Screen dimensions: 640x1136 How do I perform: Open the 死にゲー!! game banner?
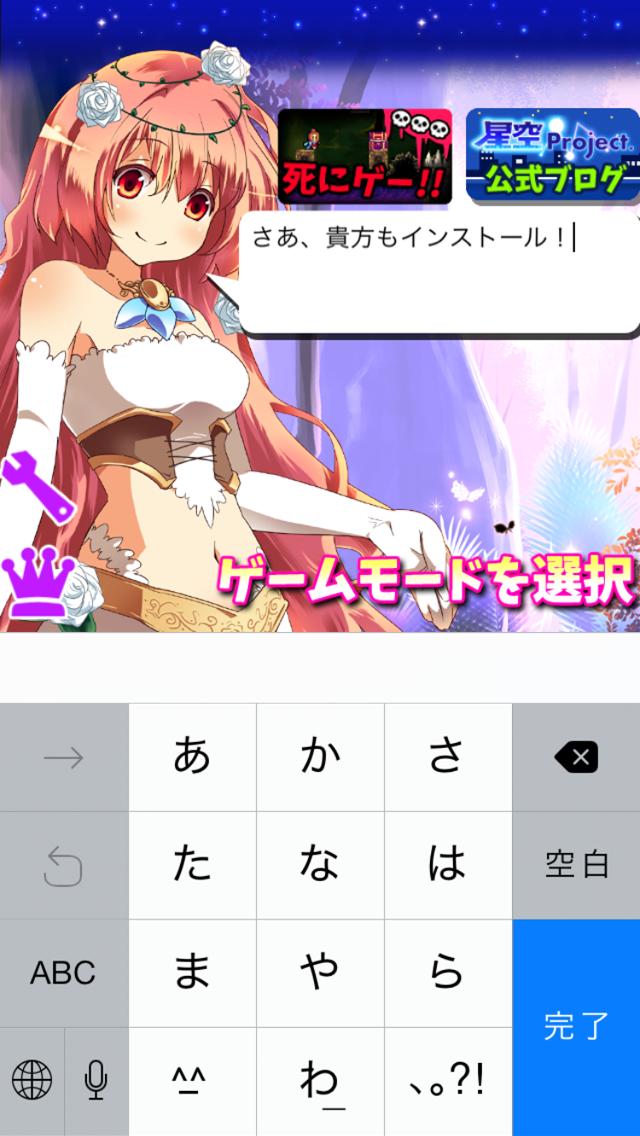[364, 156]
